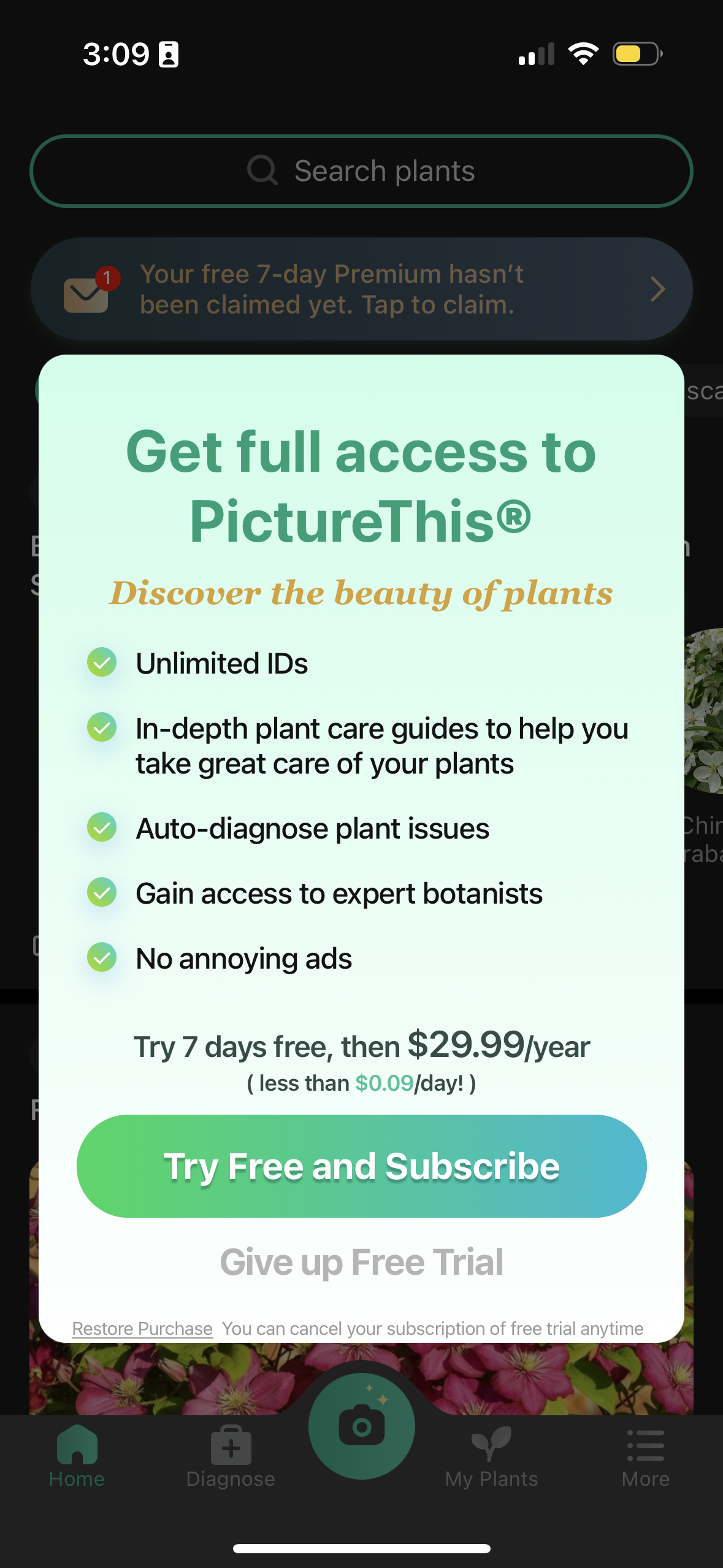
Task: Click the Search plants input field
Action: [x=361, y=171]
